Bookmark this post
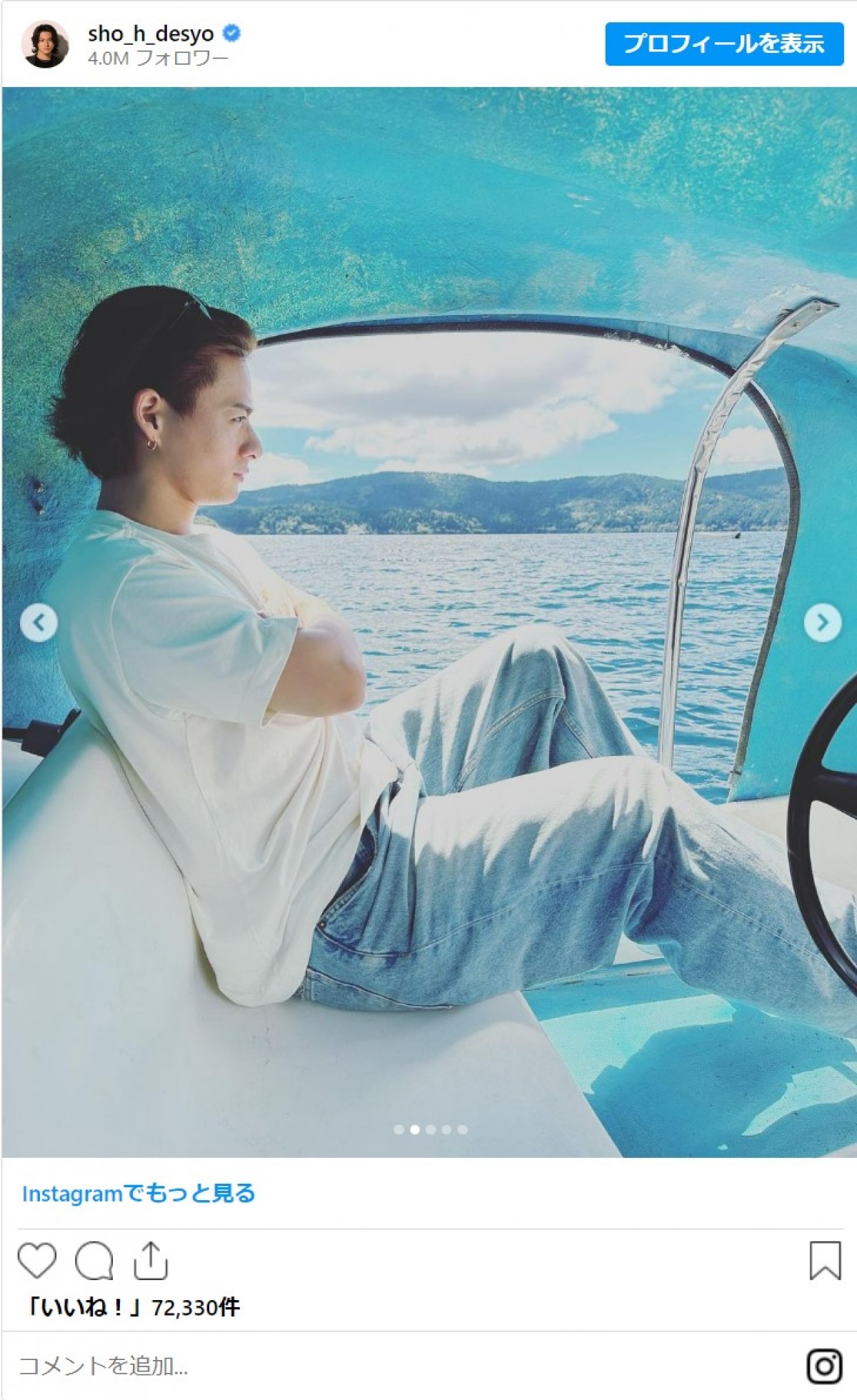The image size is (857, 1400). [824, 1261]
